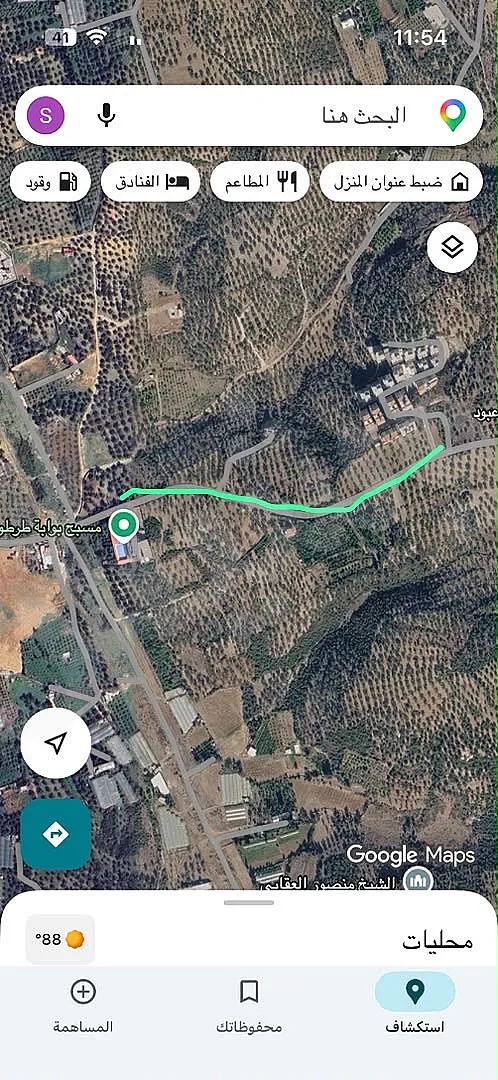The image size is (498, 1080).
Task: Open the account profile avatar S
Action: pos(45,115)
